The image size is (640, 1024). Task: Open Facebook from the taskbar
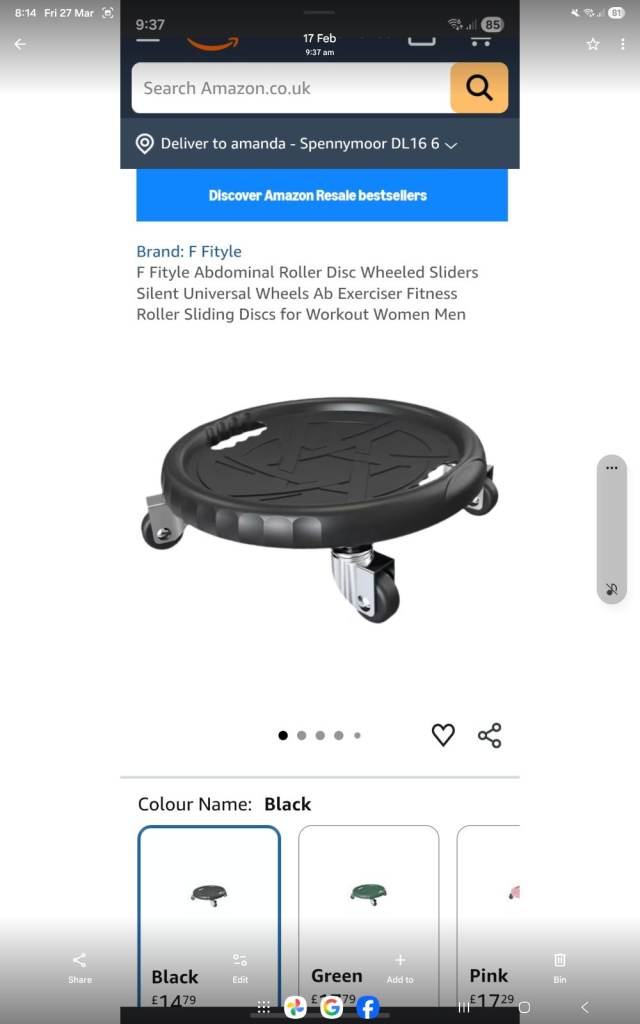click(368, 1008)
